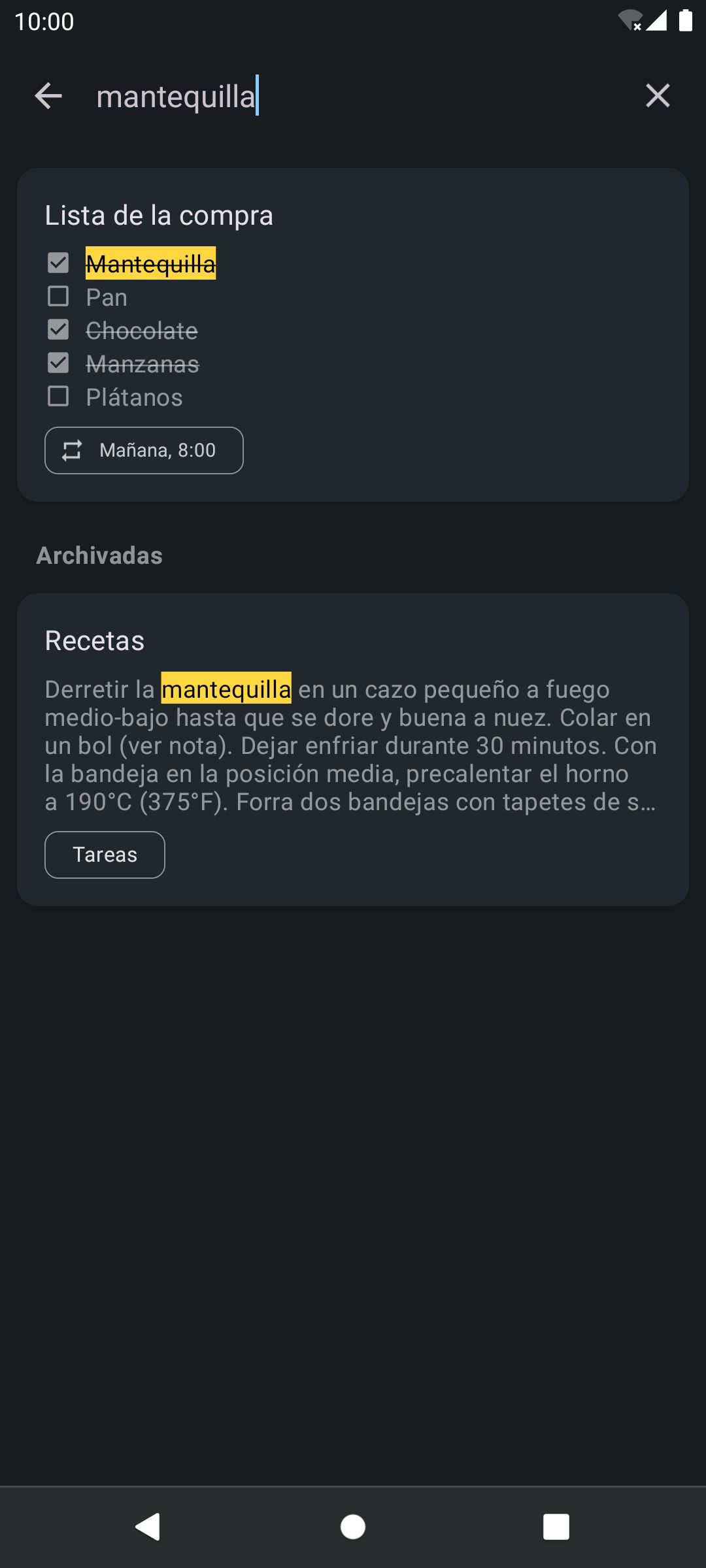
Task: Uncheck the Mantequilla checkbox
Action: [x=58, y=263]
